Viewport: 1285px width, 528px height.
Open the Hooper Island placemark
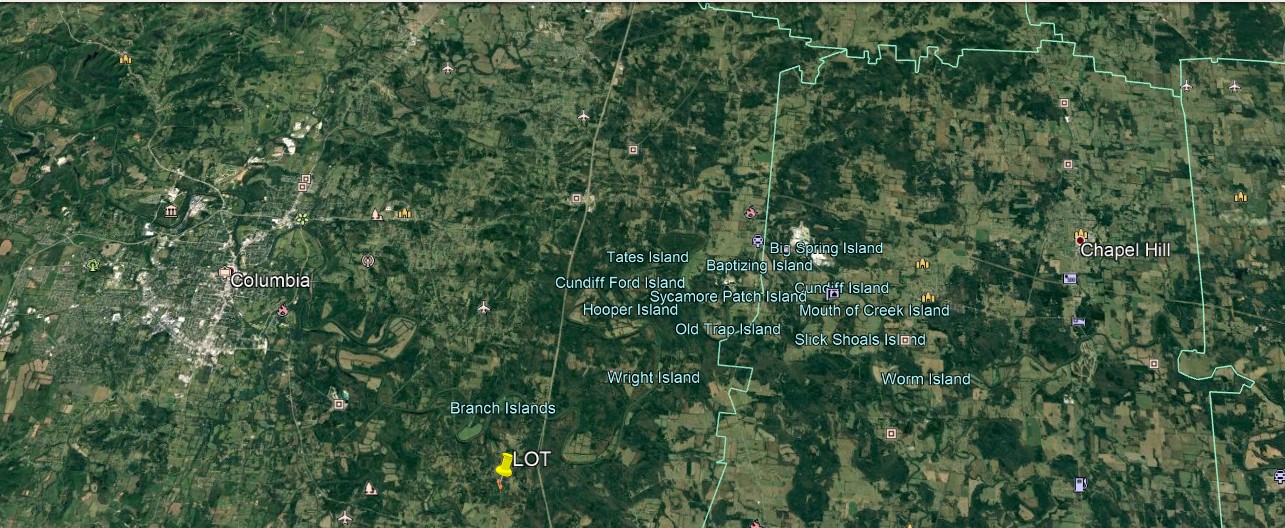pos(630,310)
